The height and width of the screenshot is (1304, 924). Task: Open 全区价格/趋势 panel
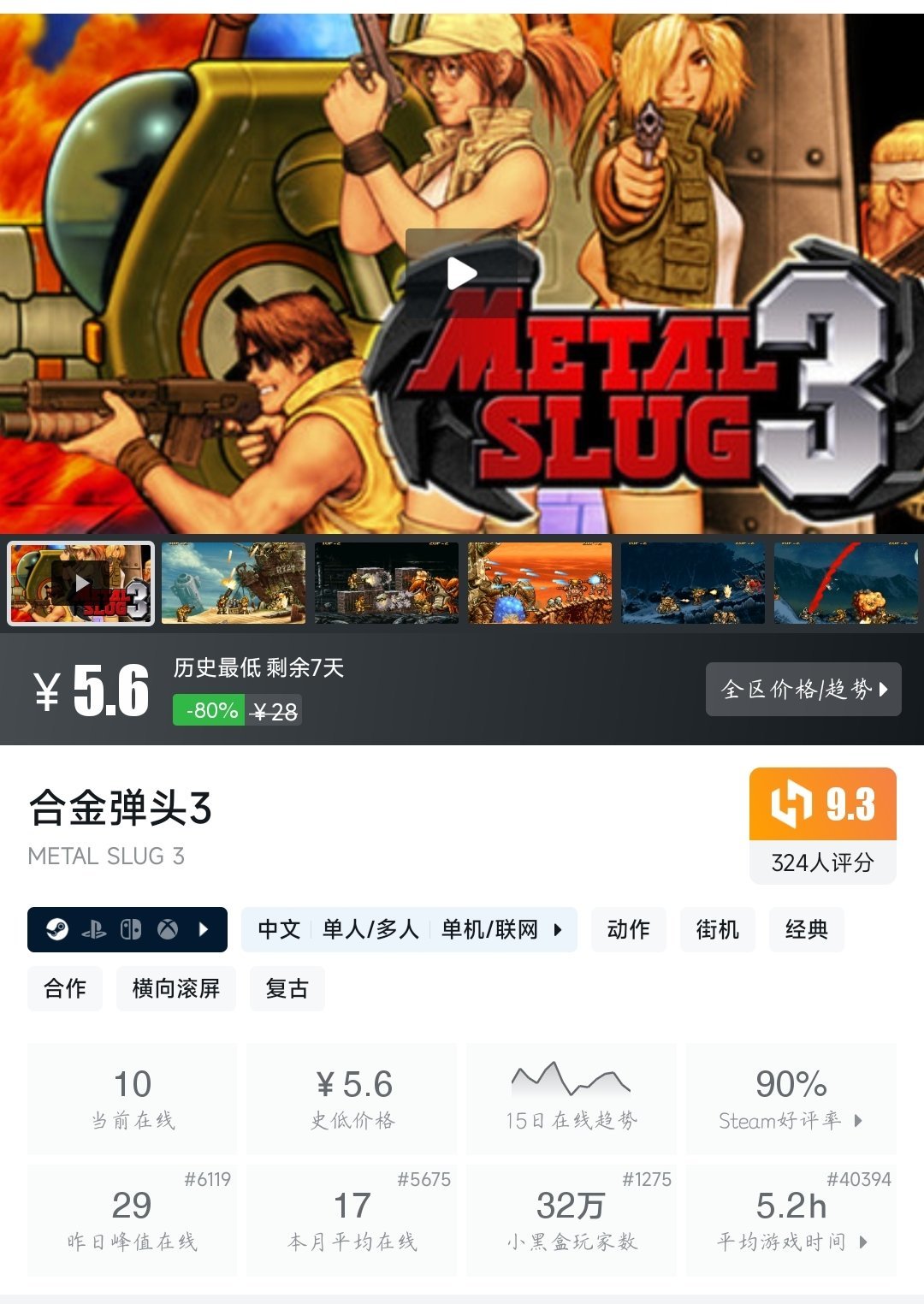tap(803, 690)
